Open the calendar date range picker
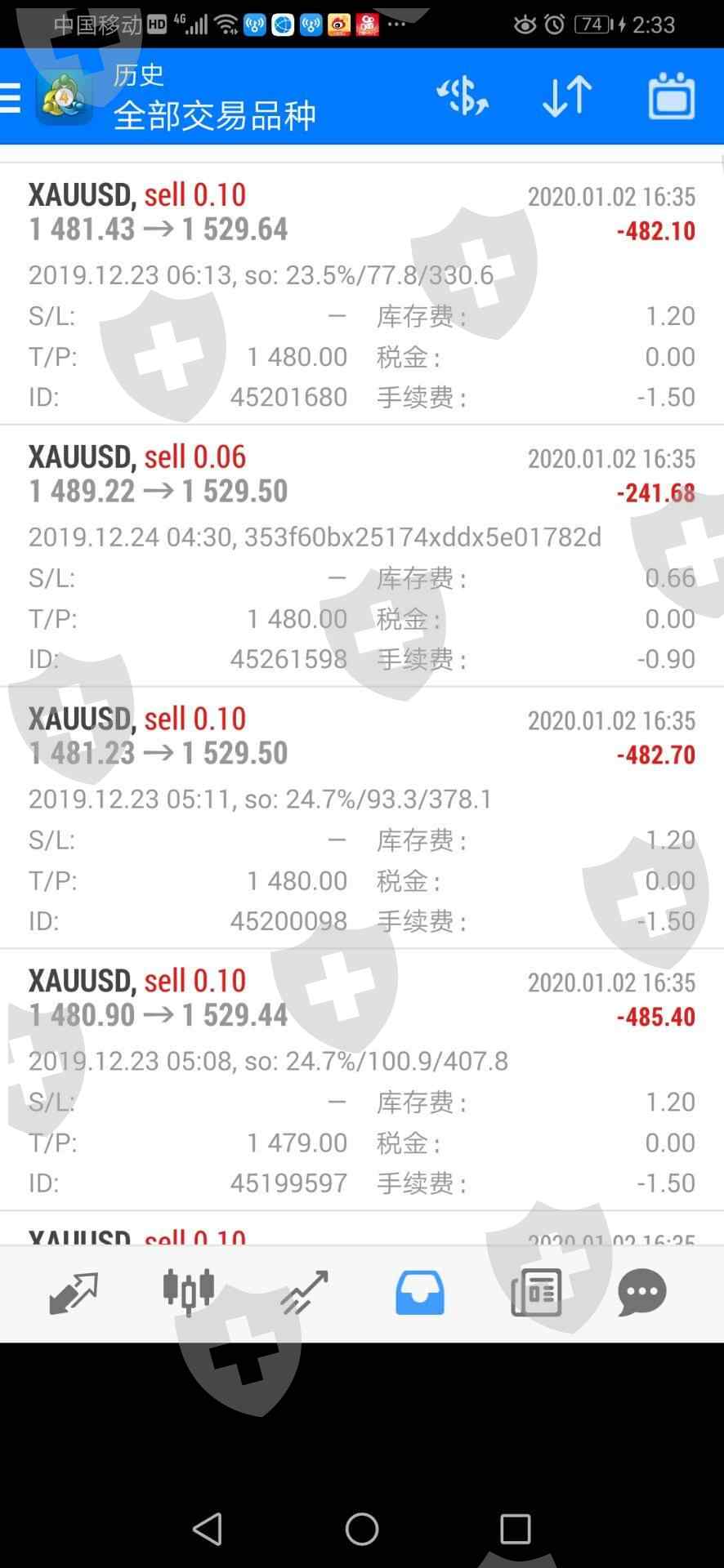Screen dimensions: 724x1568 [671, 96]
